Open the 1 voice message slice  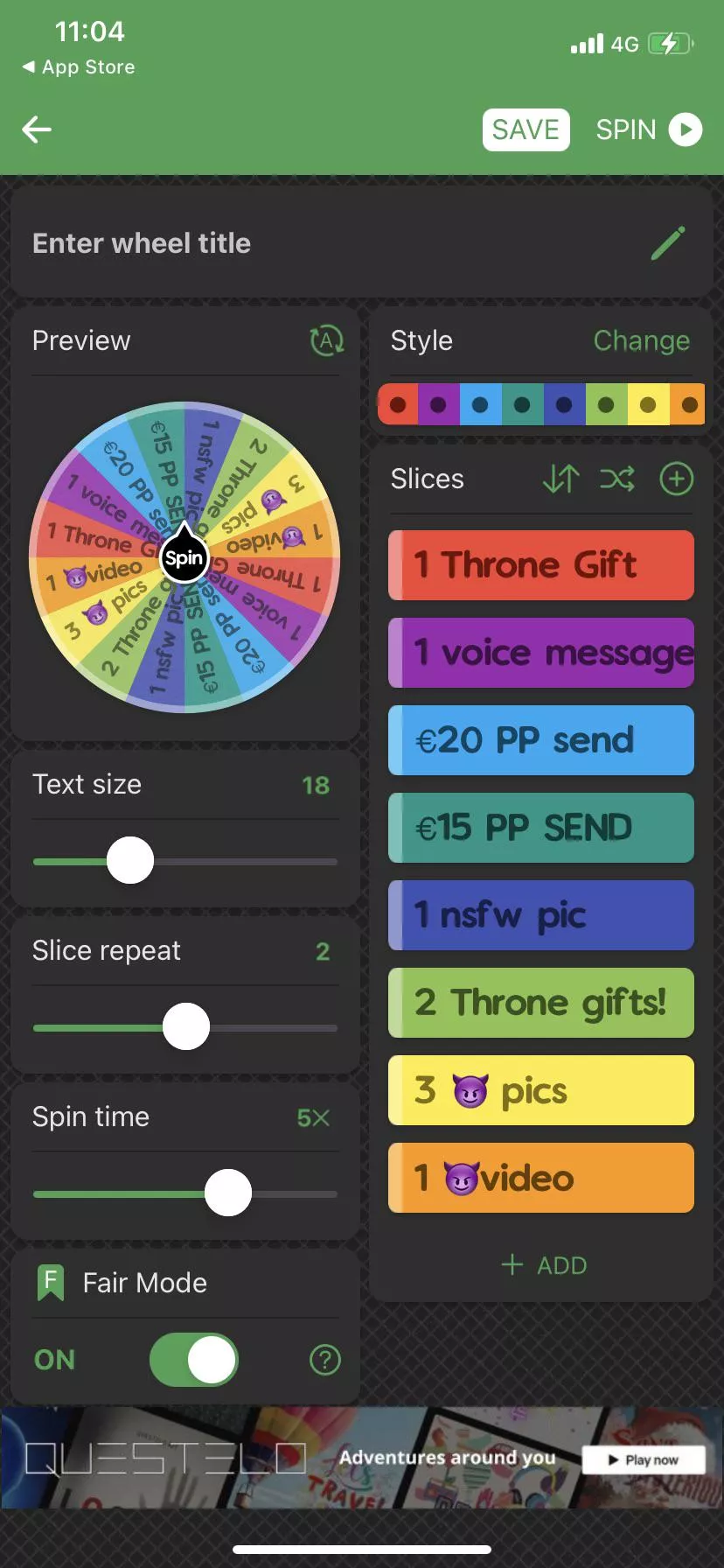tap(540, 653)
